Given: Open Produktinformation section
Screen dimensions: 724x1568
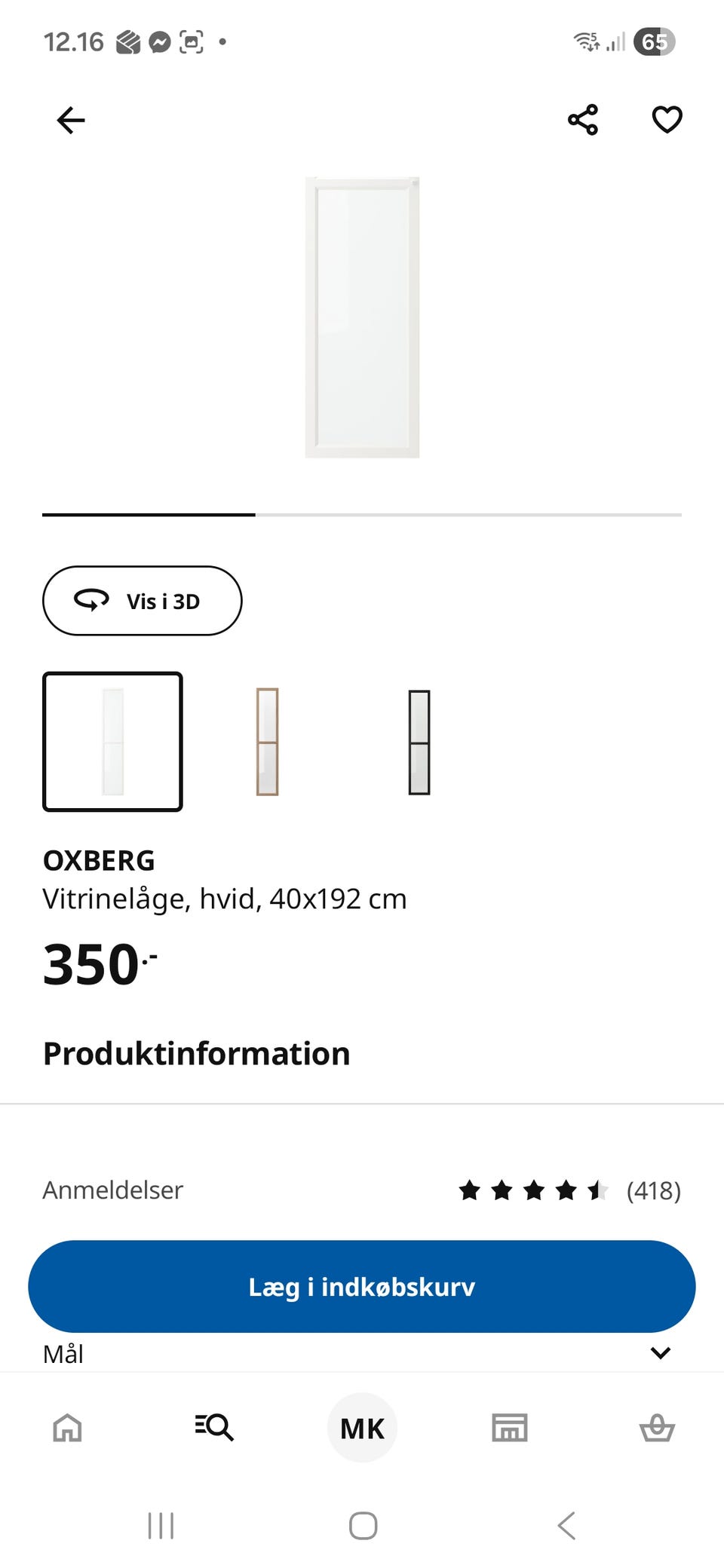Looking at the screenshot, I should 197,1054.
